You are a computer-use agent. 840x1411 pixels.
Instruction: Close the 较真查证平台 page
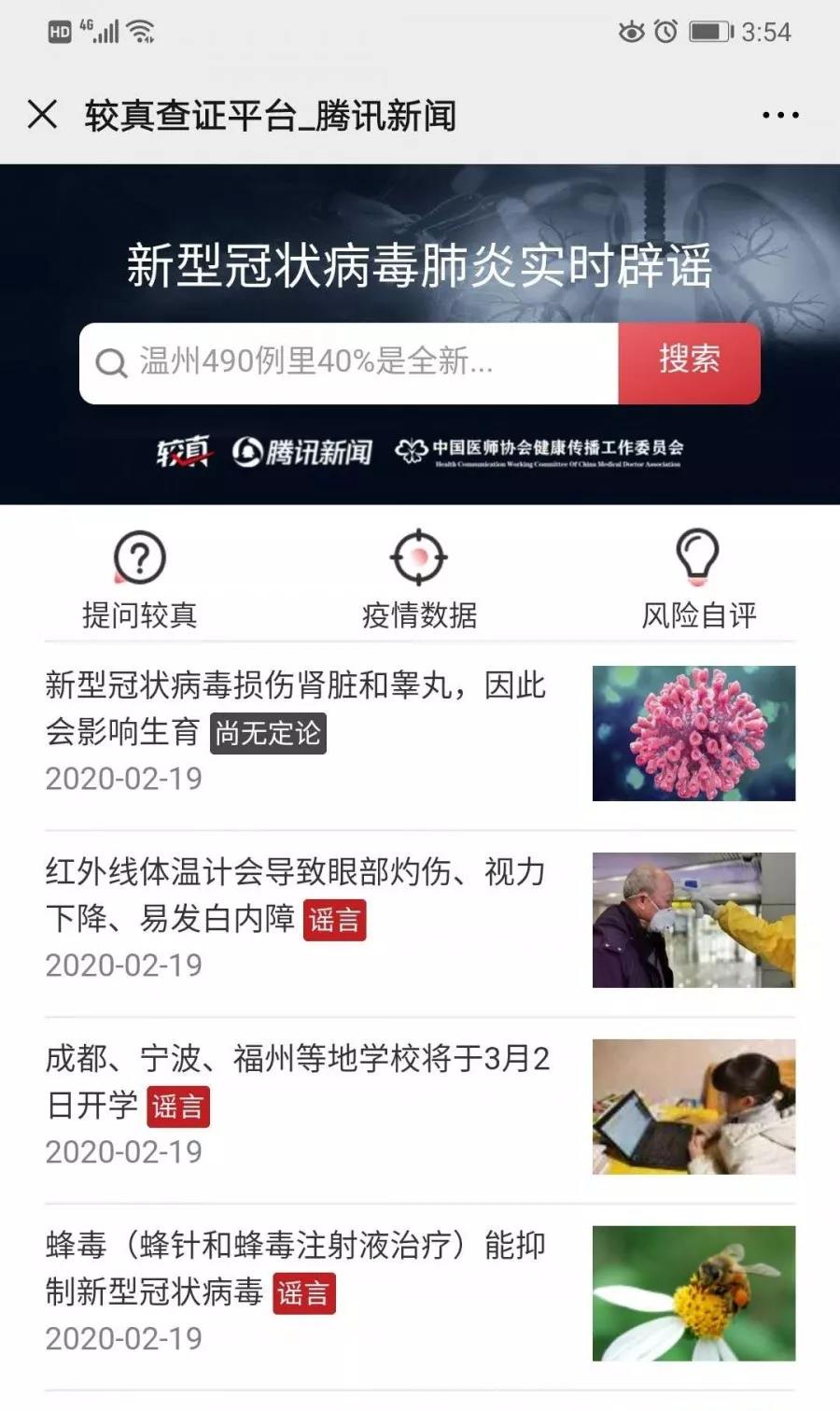coord(43,115)
